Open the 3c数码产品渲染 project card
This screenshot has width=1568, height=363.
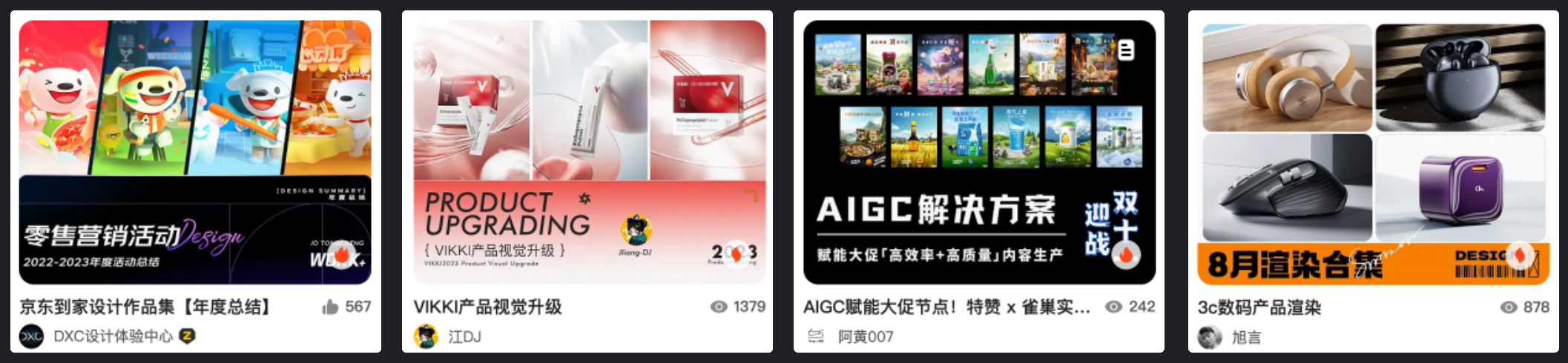click(x=1373, y=153)
